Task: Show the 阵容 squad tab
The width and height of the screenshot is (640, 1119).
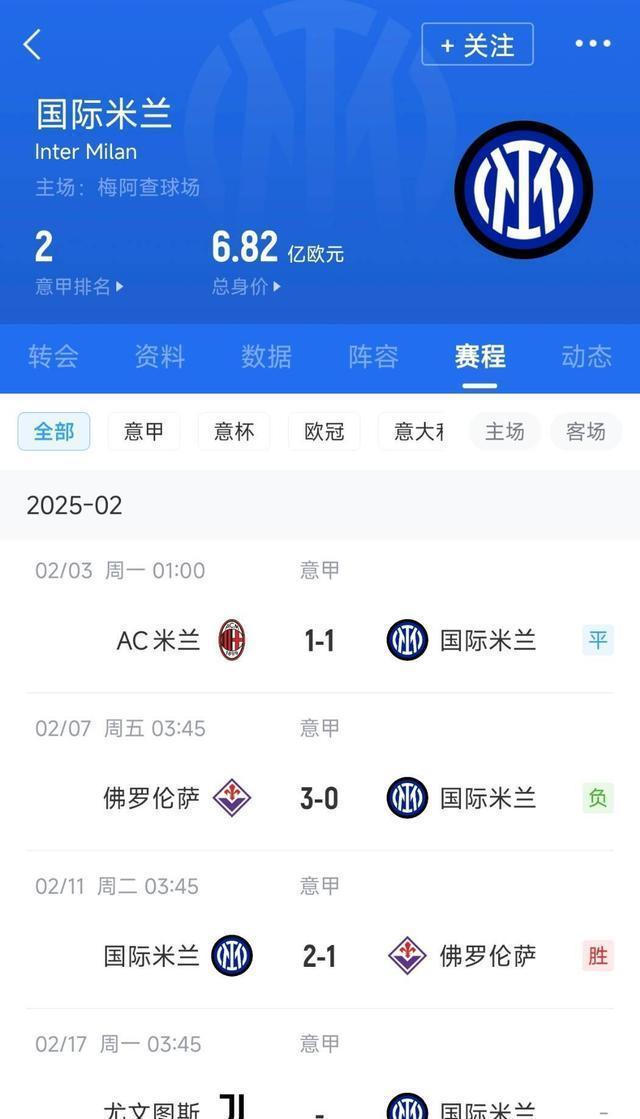Action: (x=373, y=357)
